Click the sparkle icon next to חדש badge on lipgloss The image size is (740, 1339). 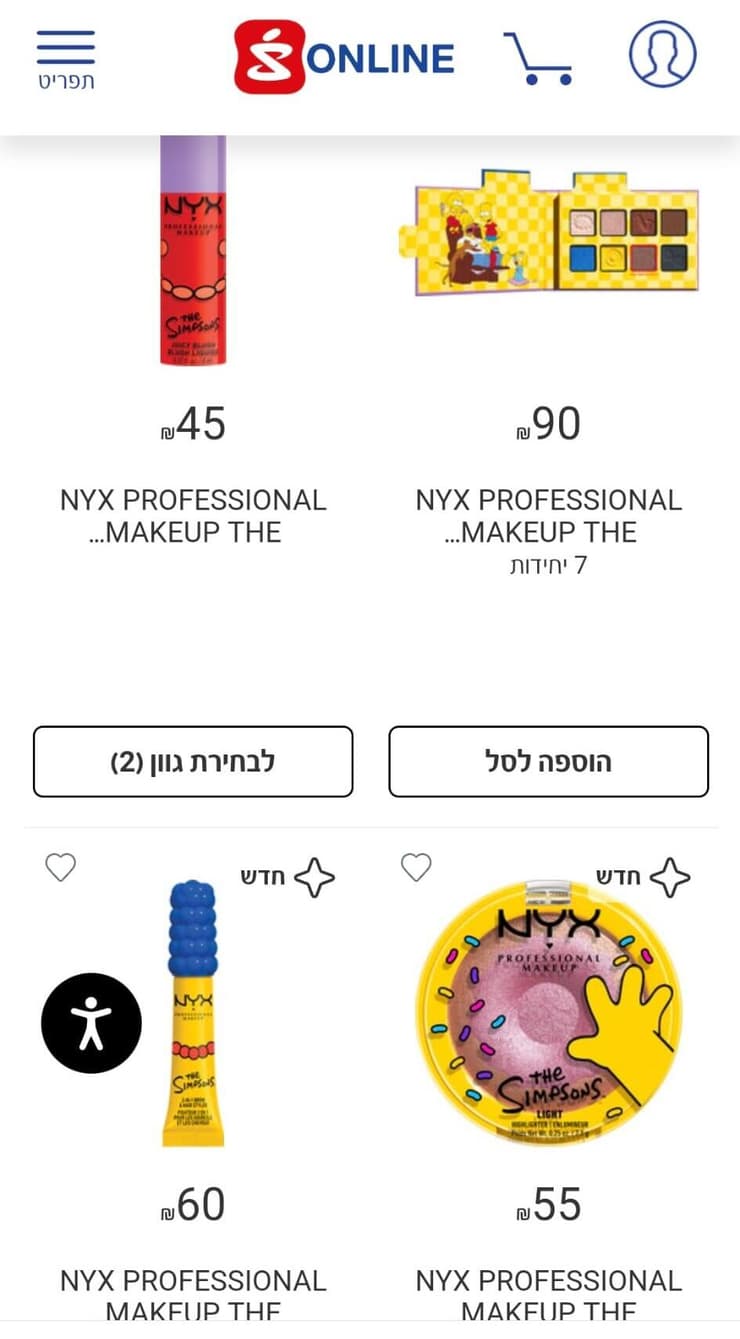(x=316, y=877)
